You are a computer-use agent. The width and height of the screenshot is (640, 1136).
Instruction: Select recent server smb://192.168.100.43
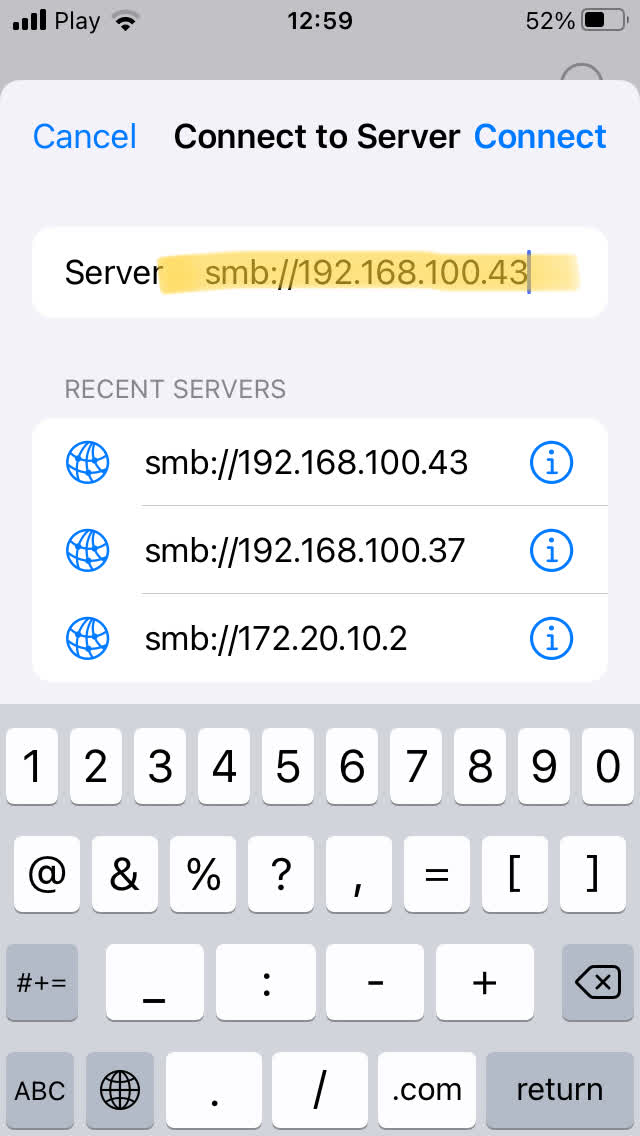[x=305, y=462]
